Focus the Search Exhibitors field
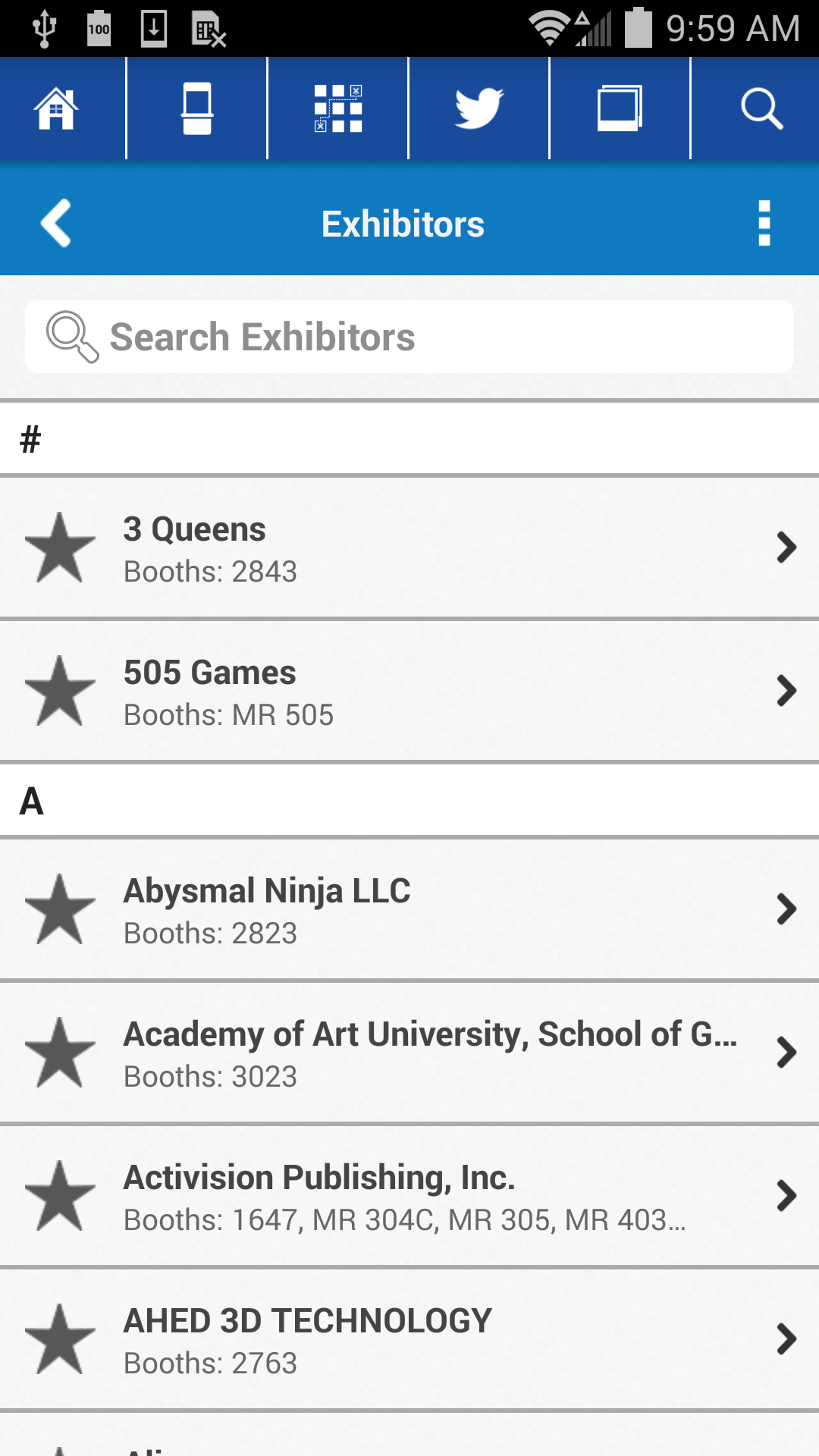 pos(409,337)
